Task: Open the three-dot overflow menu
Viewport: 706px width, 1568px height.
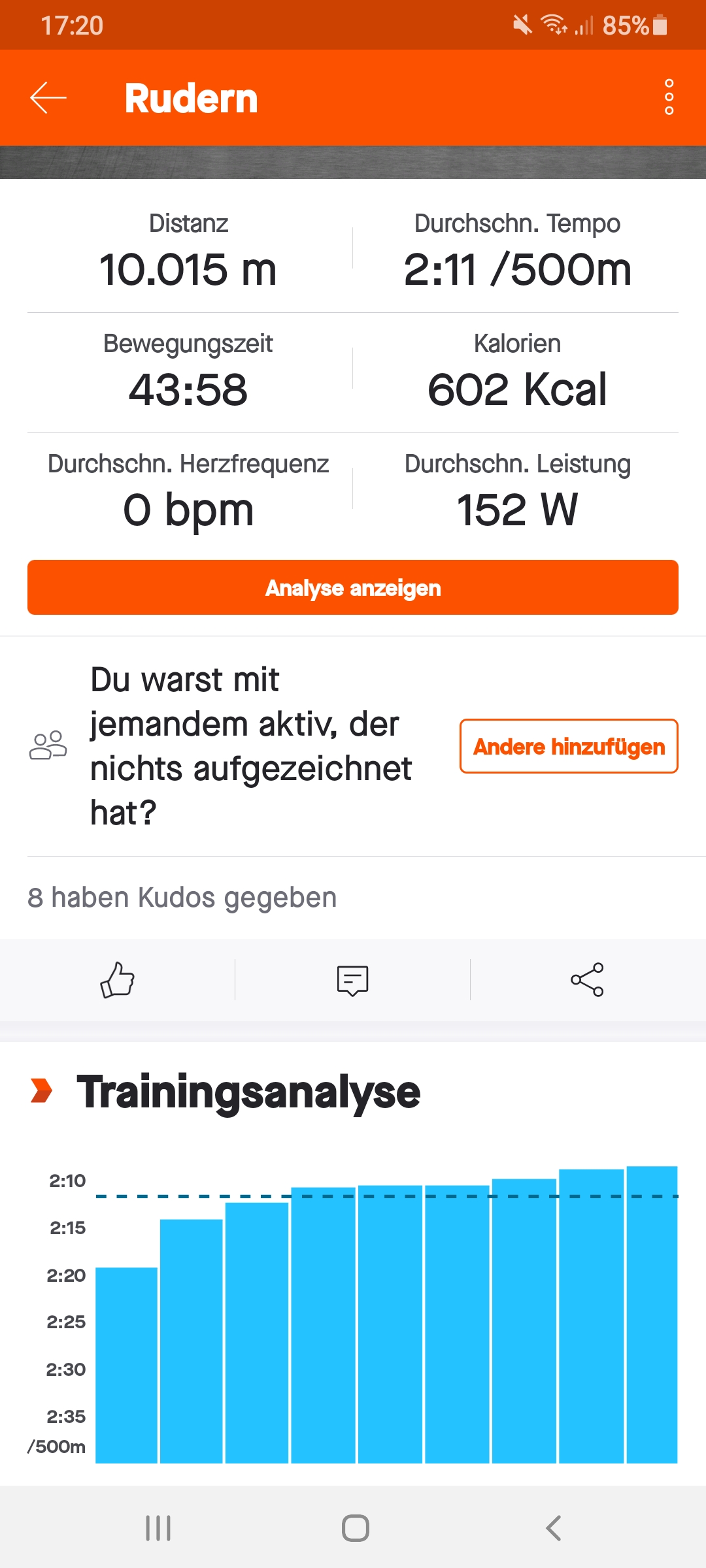Action: [669, 97]
